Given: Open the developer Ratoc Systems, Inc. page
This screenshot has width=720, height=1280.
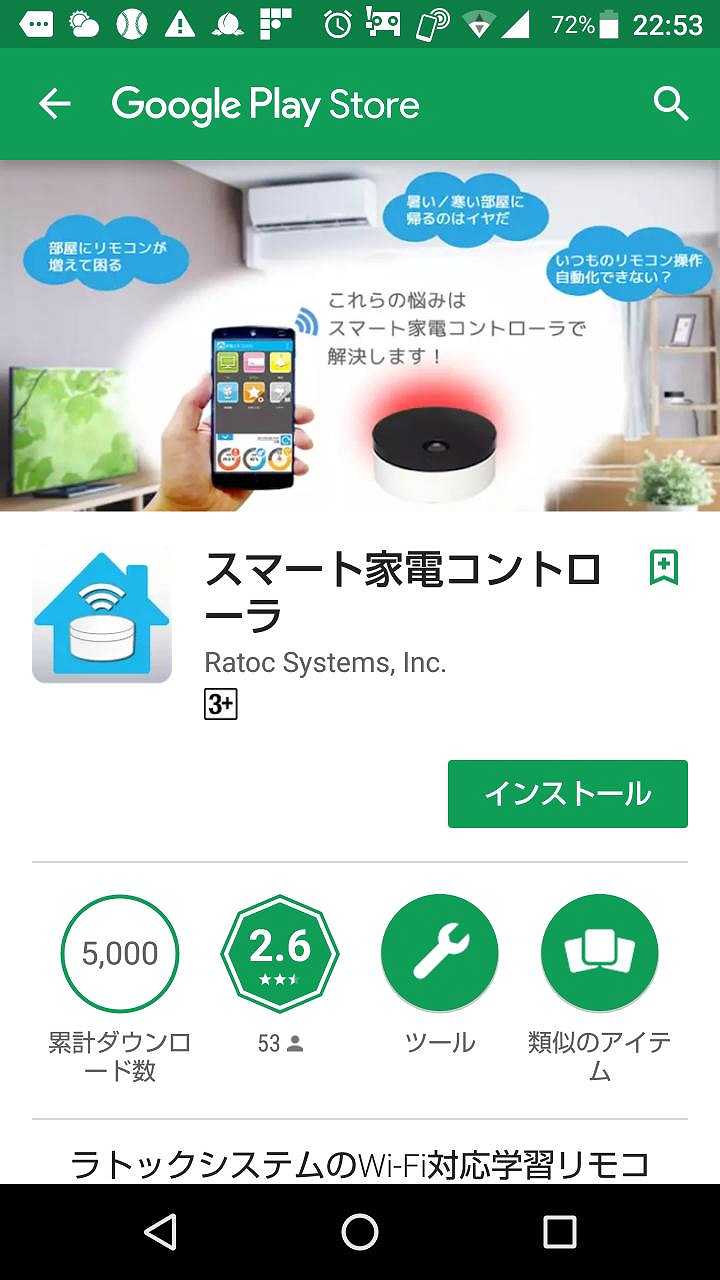Looking at the screenshot, I should point(325,662).
